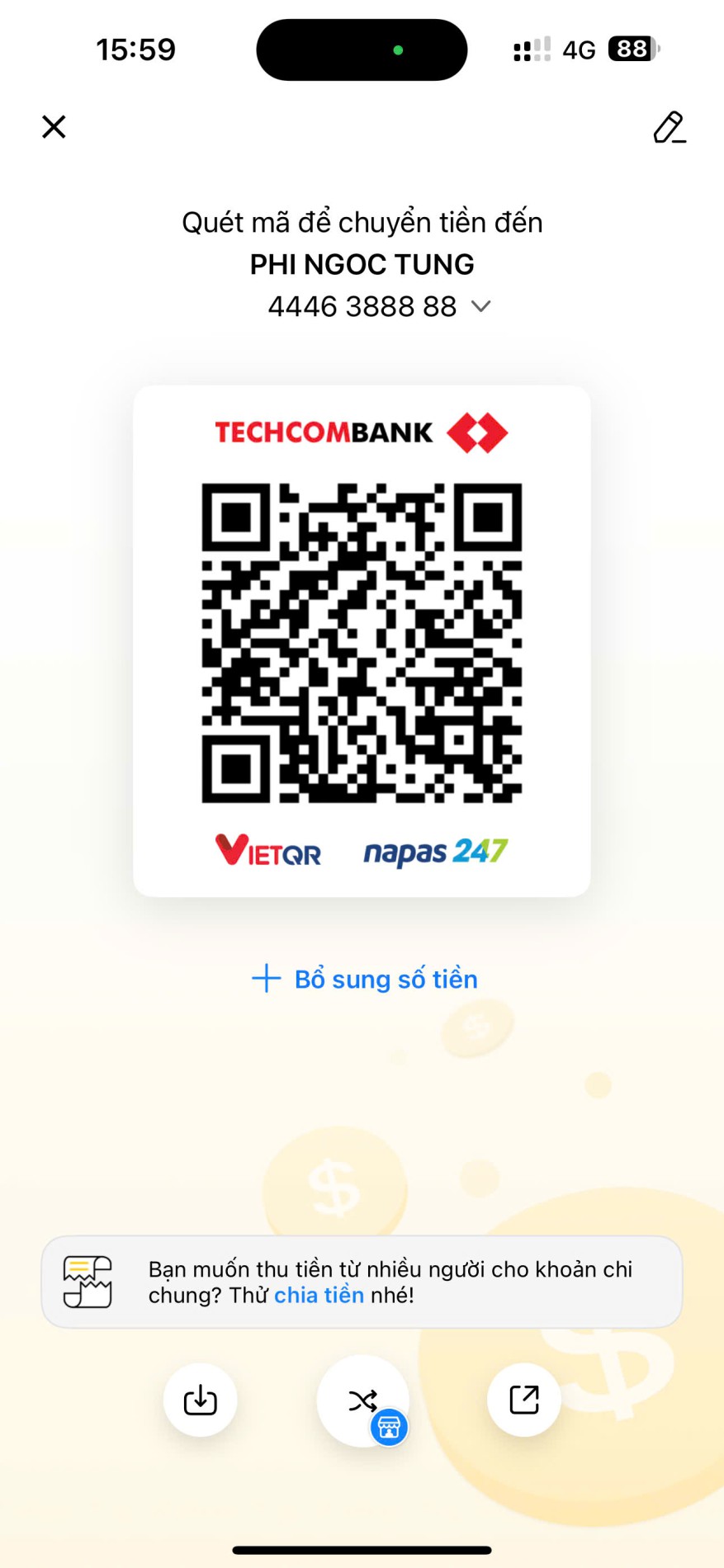724x1568 pixels.
Task: Tap Bổ sung số tiền to add amount
Action: 364,979
